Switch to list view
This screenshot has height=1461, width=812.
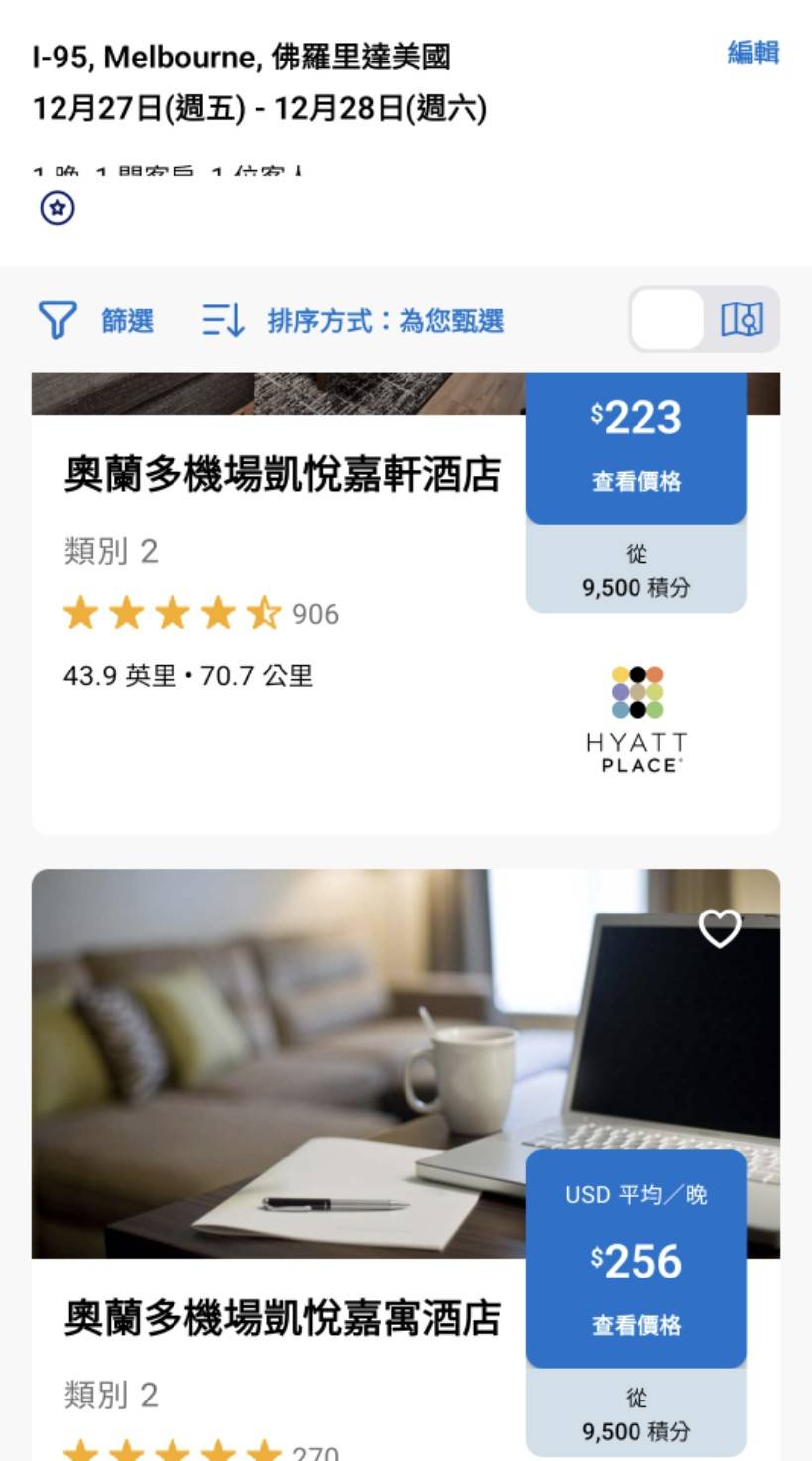pos(667,319)
